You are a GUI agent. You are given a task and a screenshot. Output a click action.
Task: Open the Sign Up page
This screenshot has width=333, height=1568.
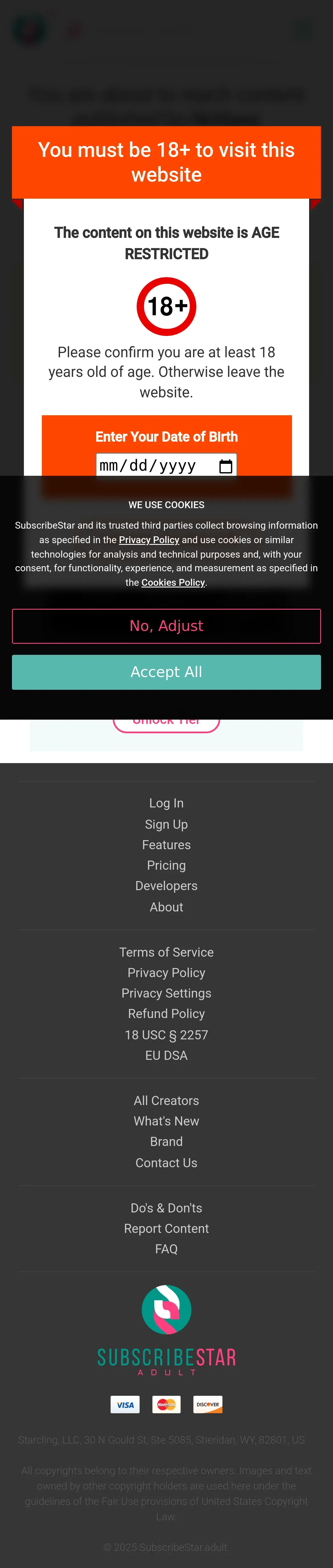point(166,824)
